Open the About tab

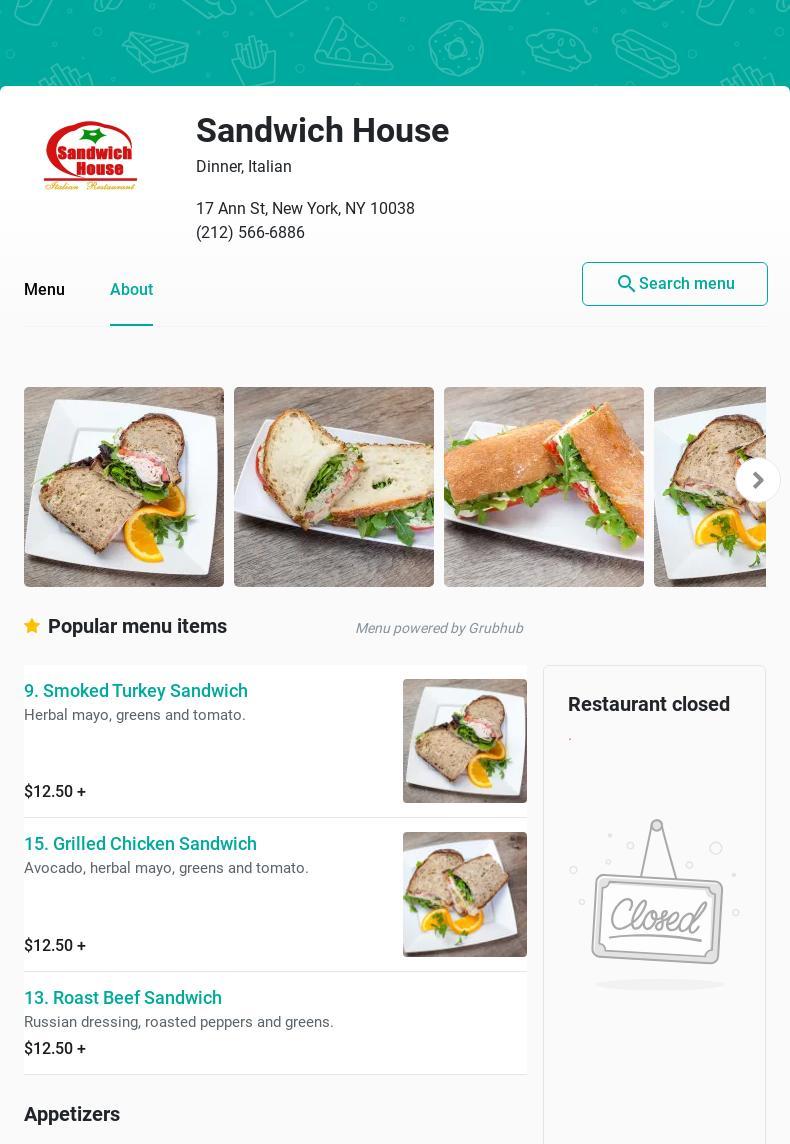(x=131, y=289)
